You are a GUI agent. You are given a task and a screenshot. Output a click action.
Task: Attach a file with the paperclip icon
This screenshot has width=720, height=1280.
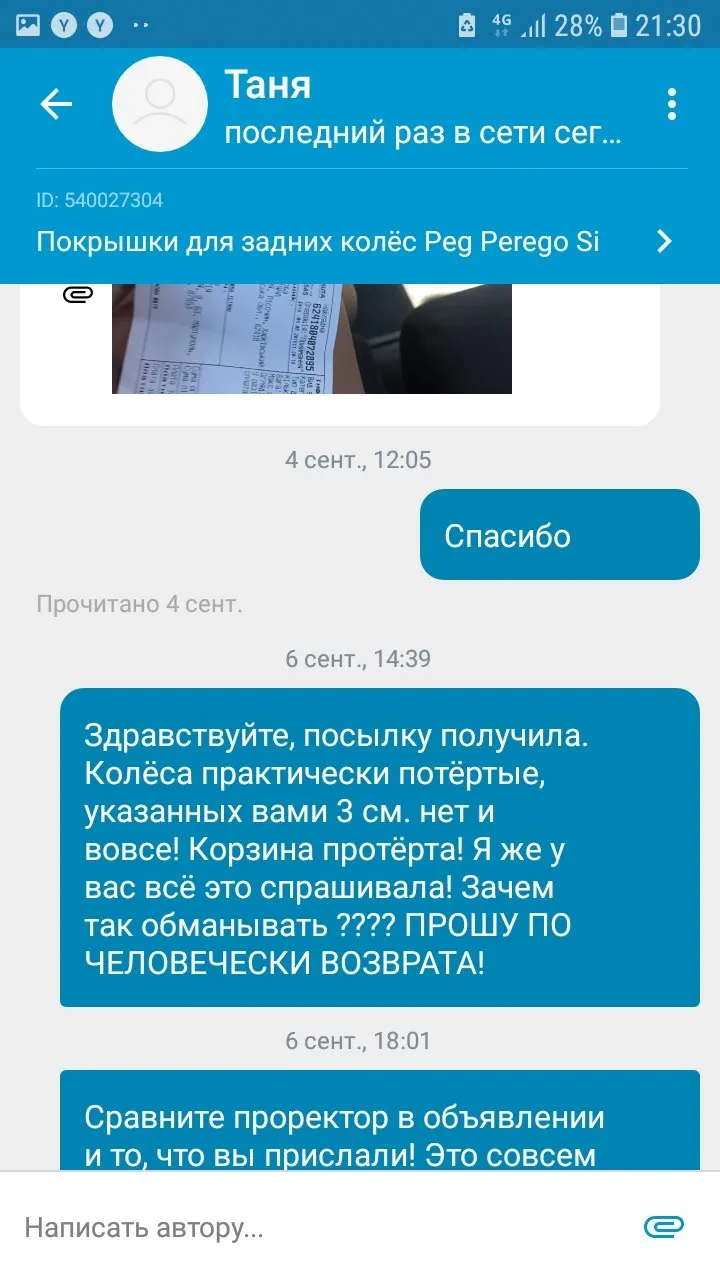coord(663,1227)
